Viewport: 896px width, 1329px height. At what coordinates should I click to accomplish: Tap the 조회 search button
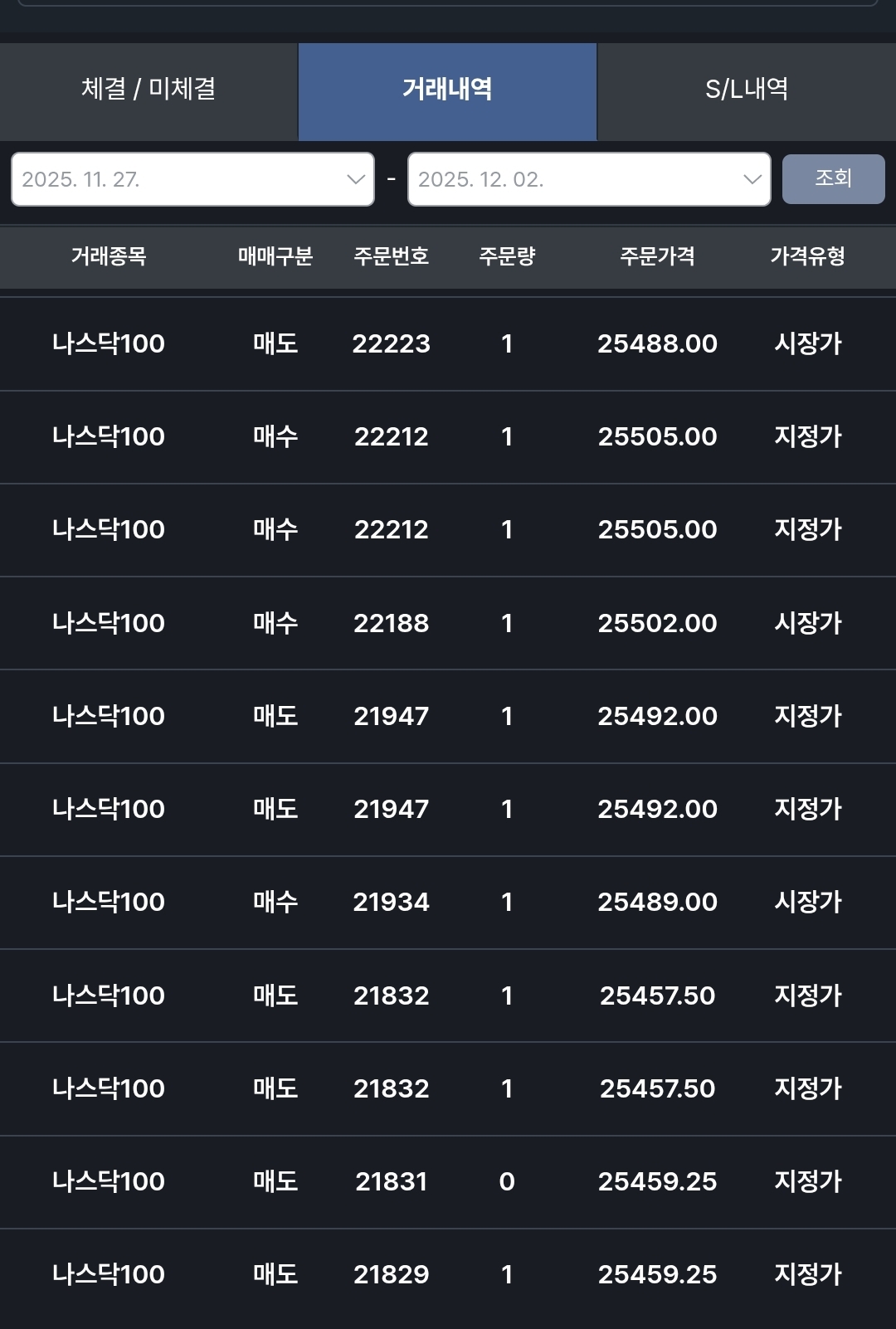click(x=833, y=178)
